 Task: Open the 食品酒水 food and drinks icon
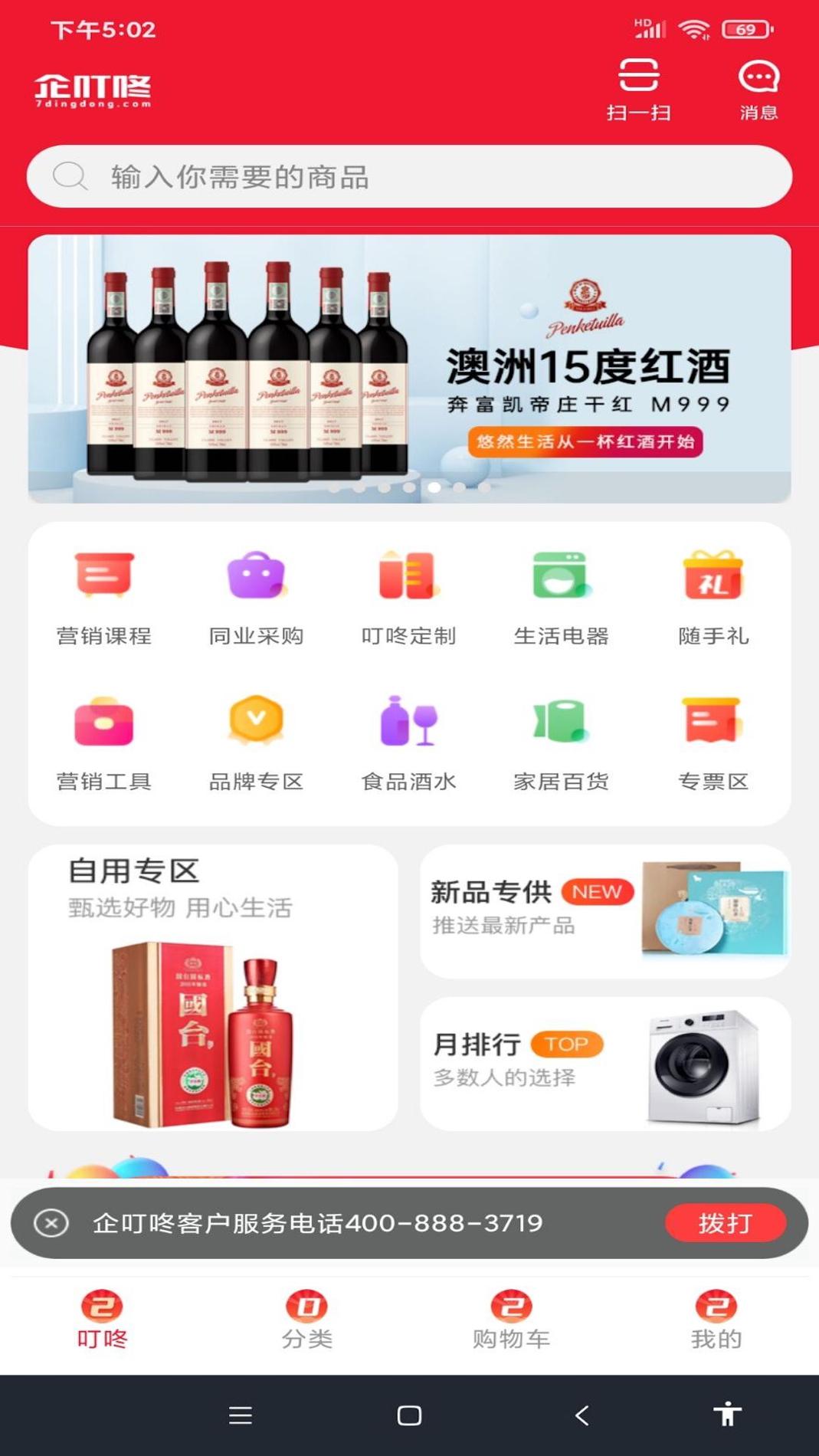410,739
